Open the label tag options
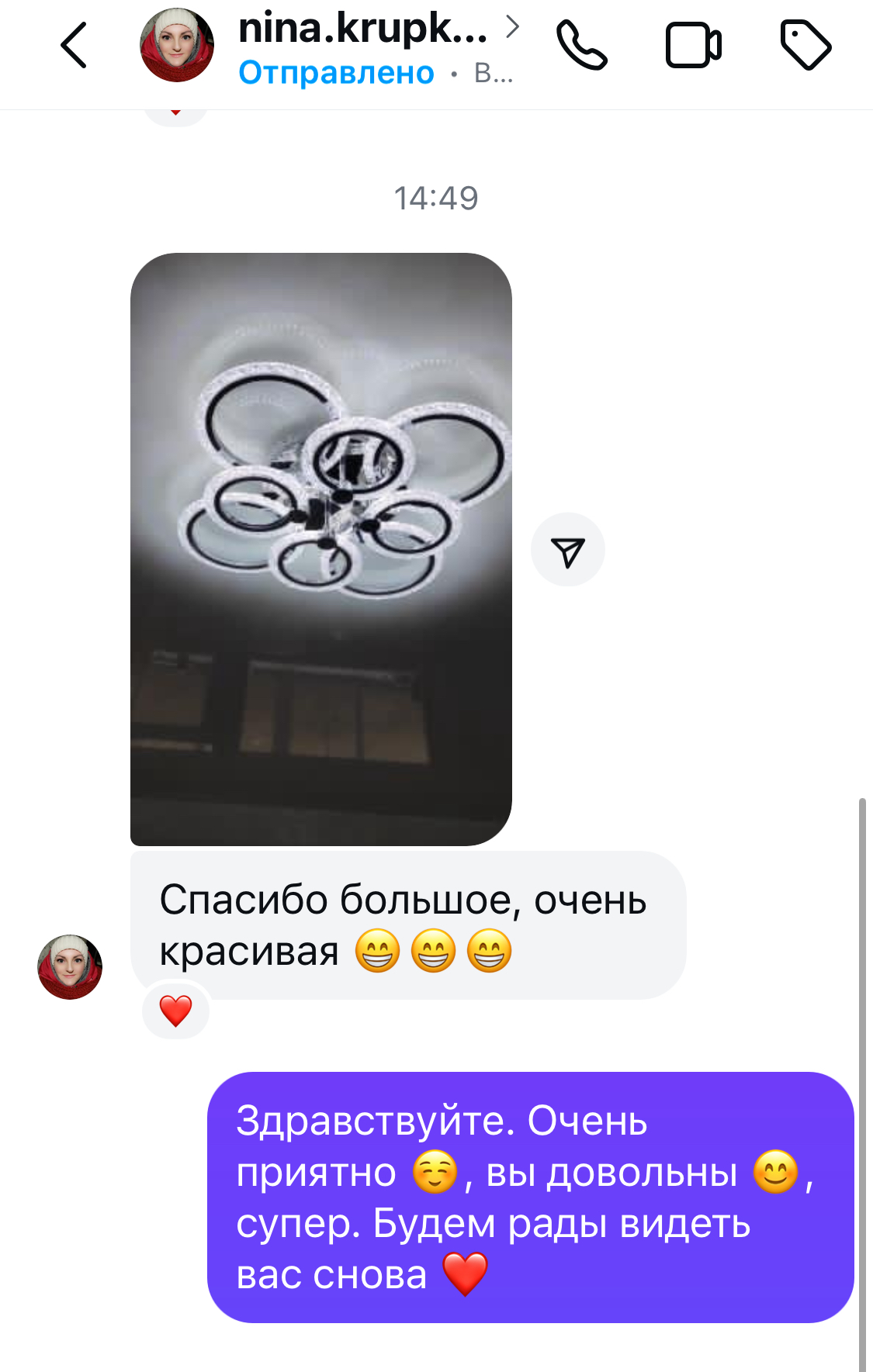 (x=805, y=46)
